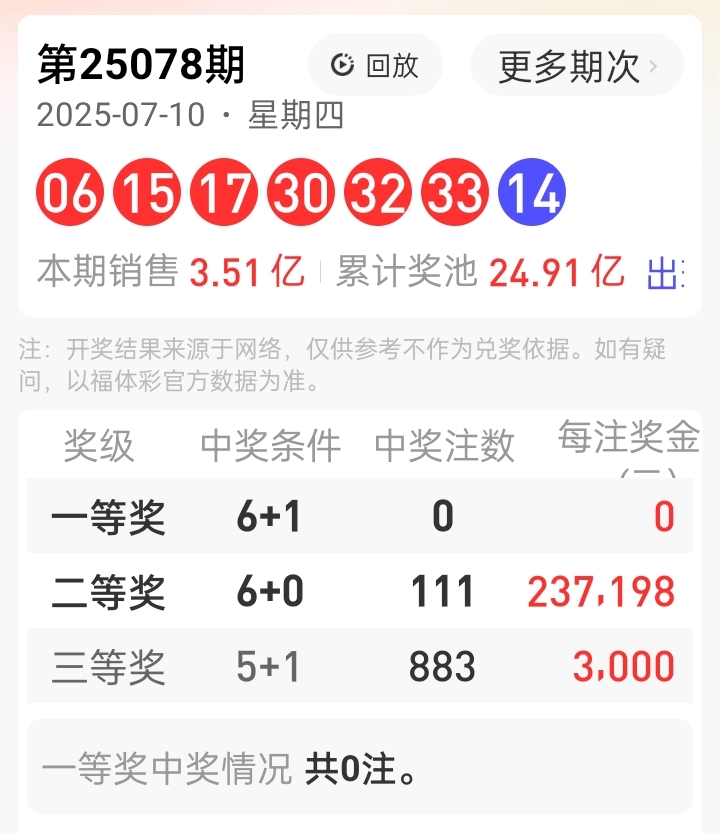
Task: Tap the 回放 replay playback icon
Action: tap(344, 64)
